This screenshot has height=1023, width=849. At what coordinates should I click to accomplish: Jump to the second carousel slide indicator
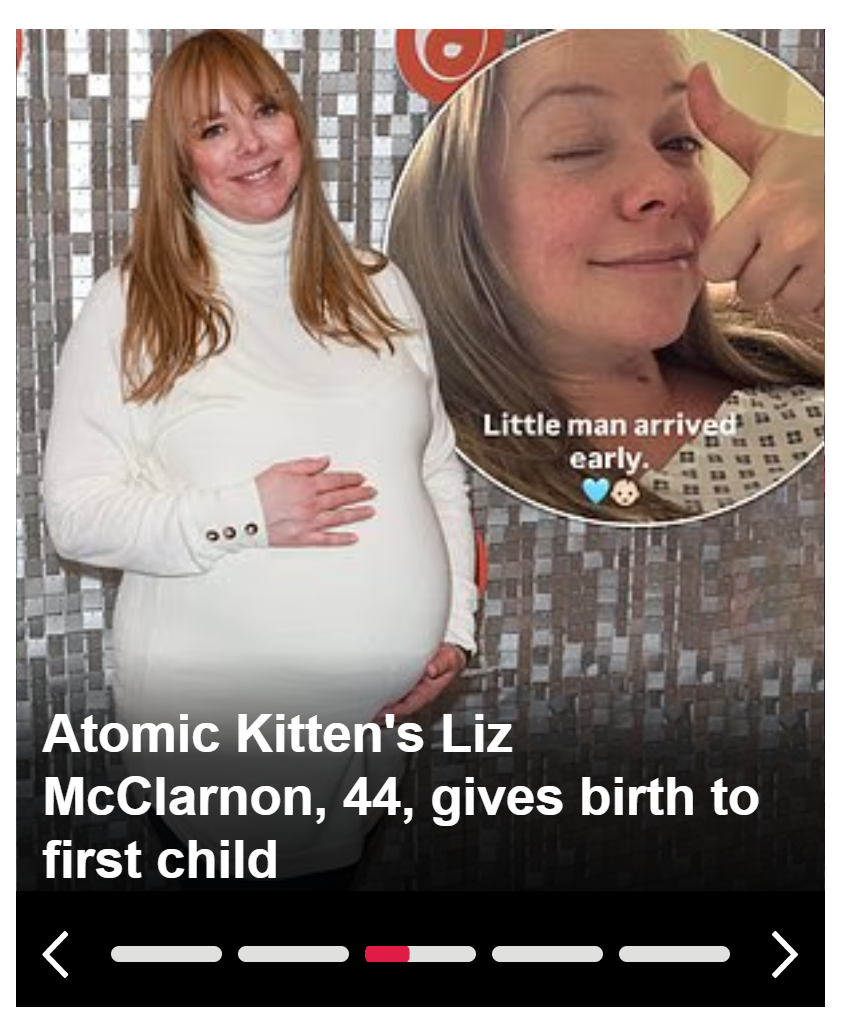293,954
